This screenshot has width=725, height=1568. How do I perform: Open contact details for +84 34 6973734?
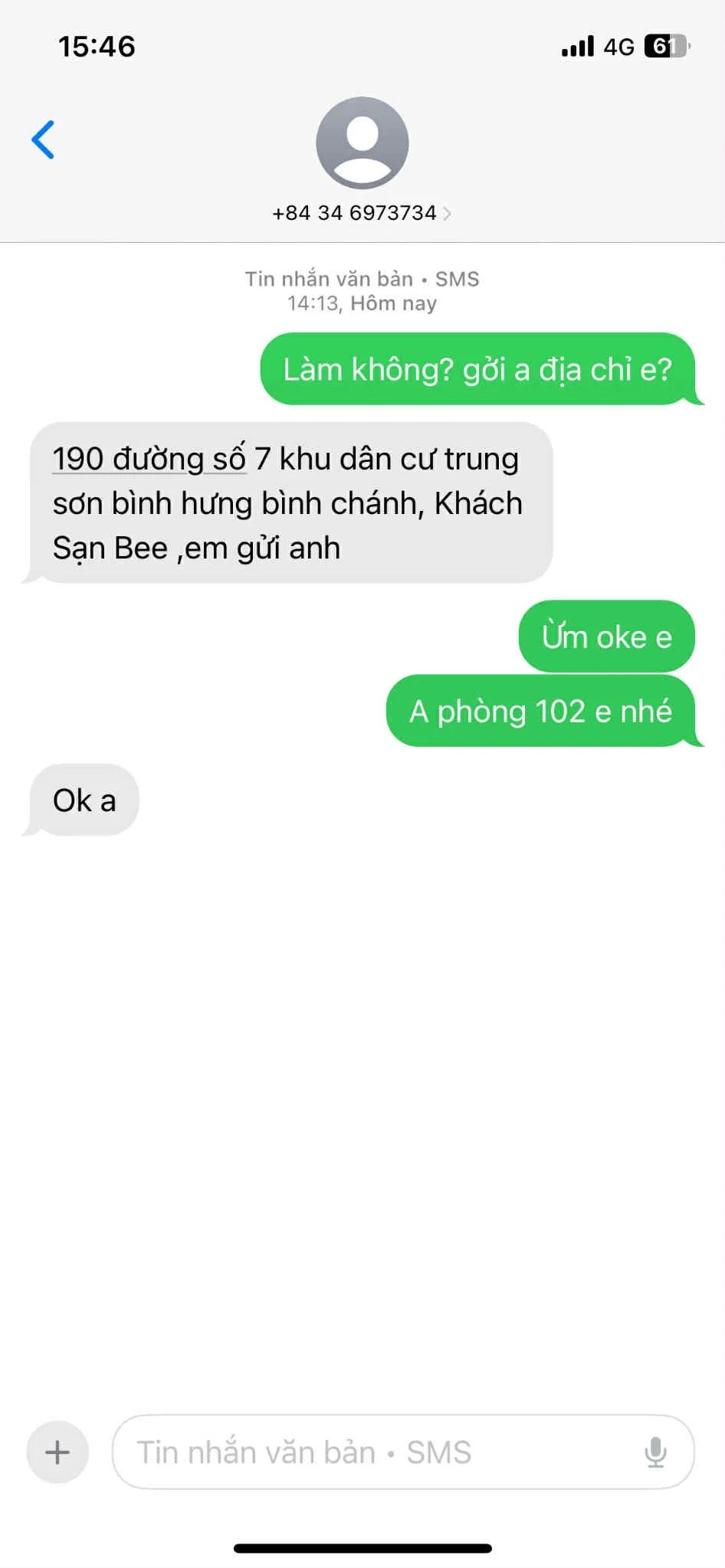pyautogui.click(x=361, y=212)
